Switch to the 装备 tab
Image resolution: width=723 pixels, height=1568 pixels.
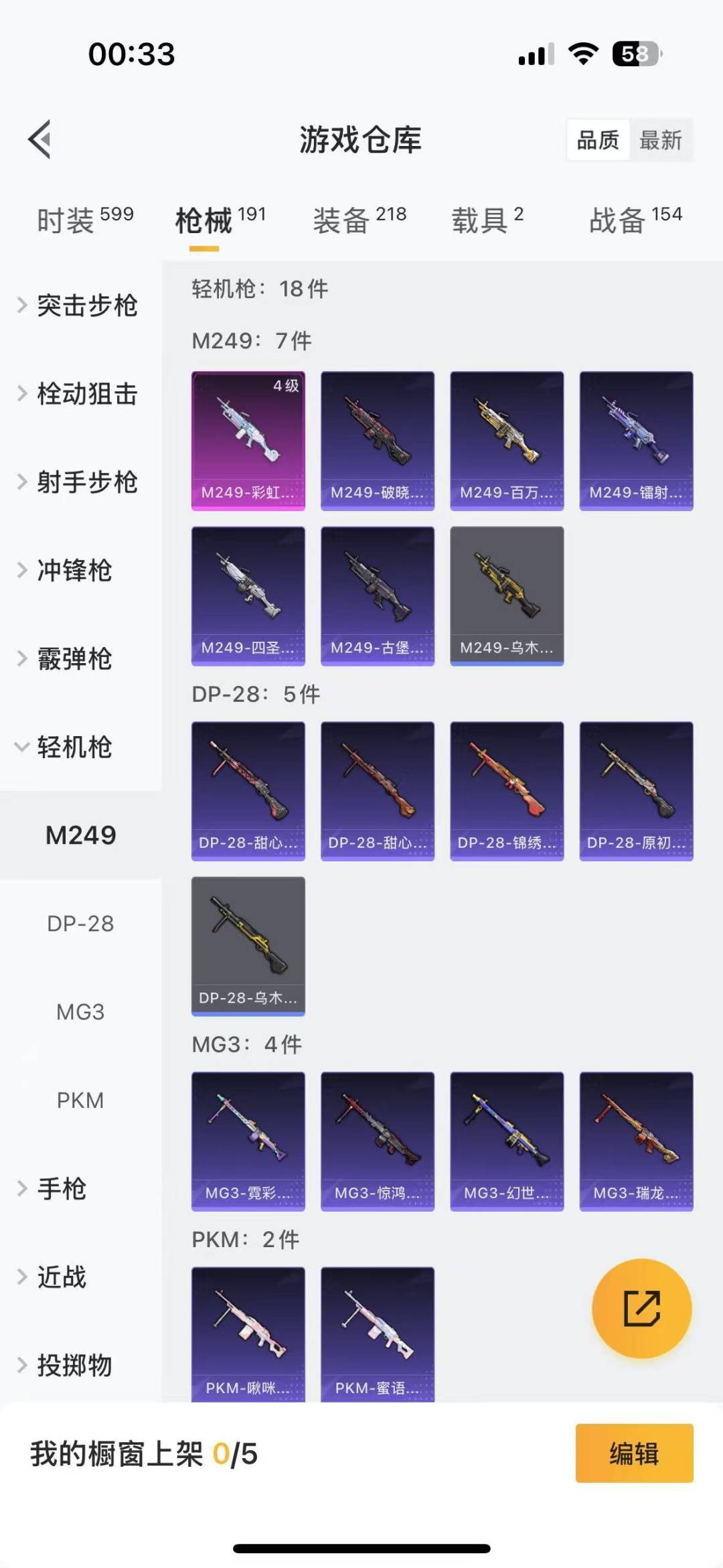(x=359, y=220)
